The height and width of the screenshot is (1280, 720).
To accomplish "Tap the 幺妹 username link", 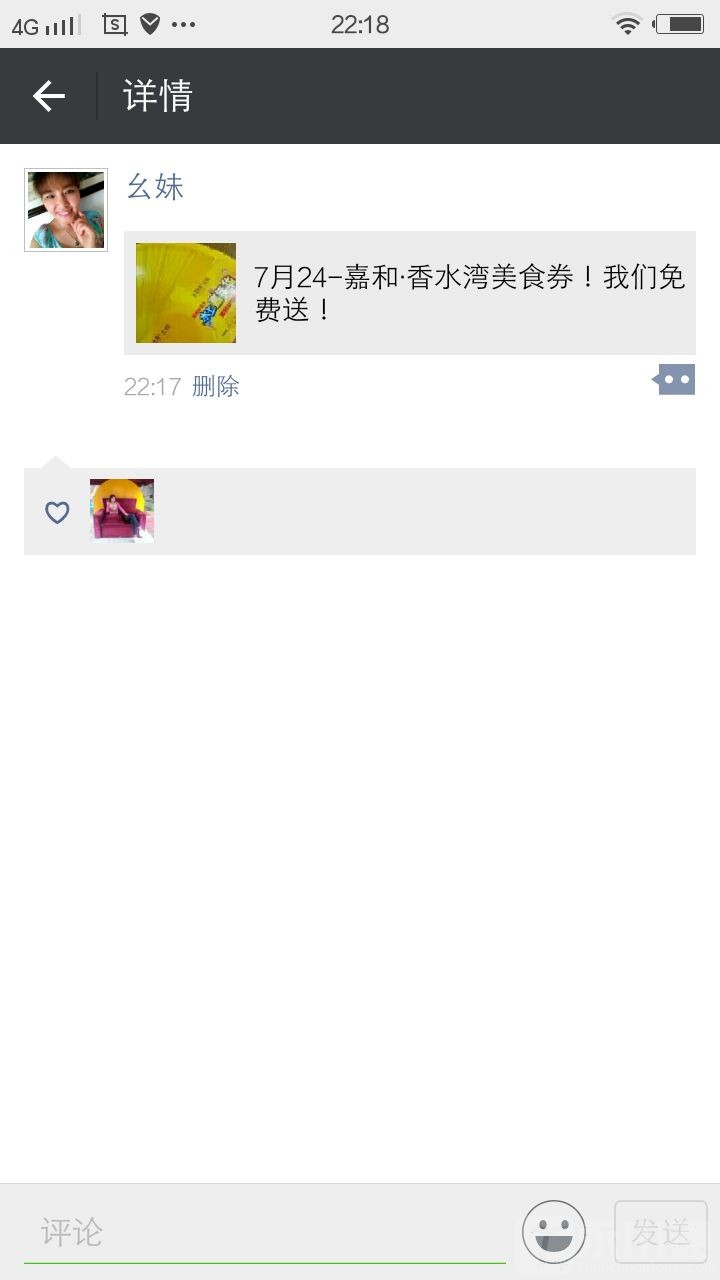I will tap(155, 187).
